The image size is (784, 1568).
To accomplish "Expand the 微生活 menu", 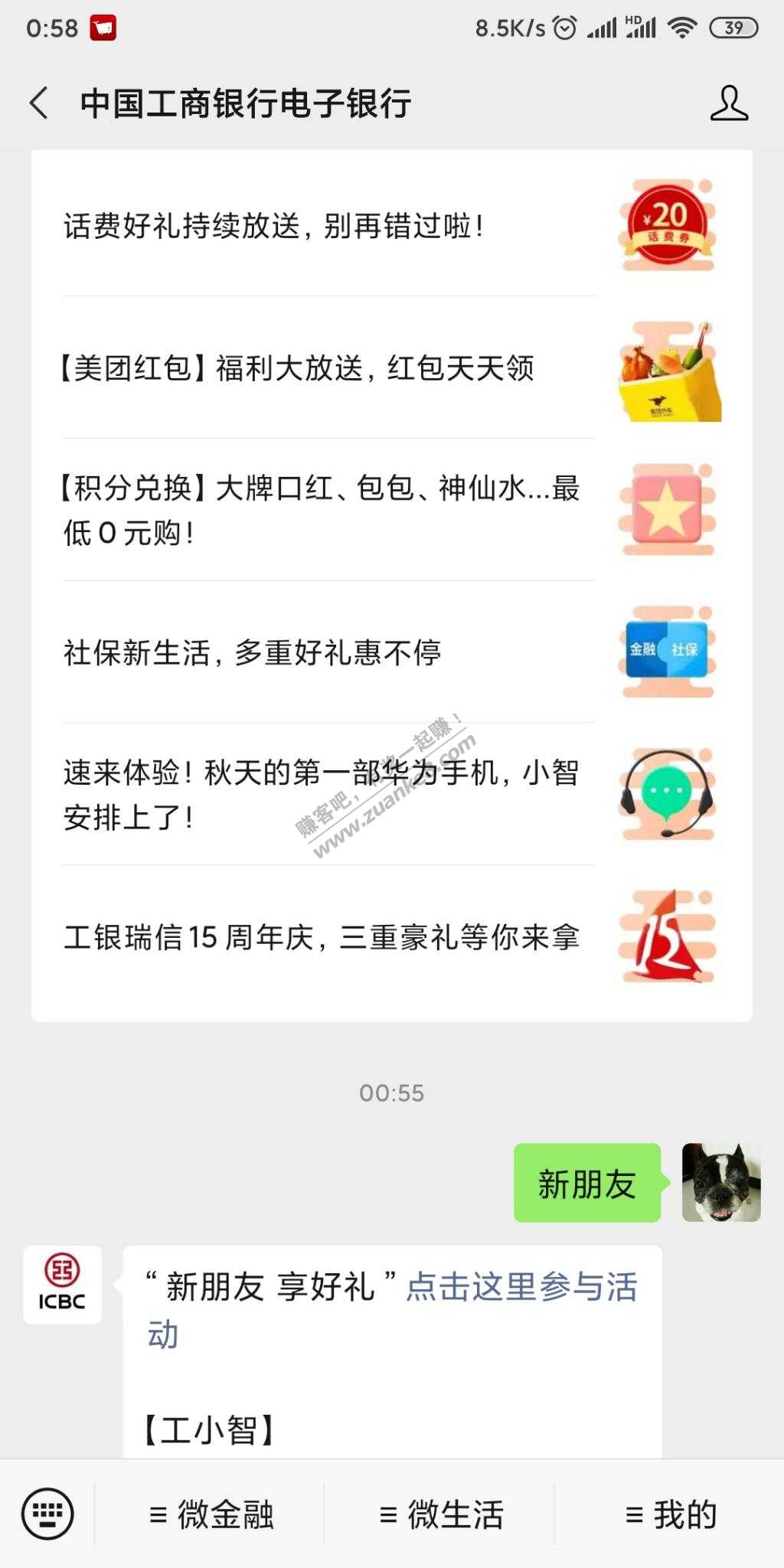I will (x=441, y=1514).
